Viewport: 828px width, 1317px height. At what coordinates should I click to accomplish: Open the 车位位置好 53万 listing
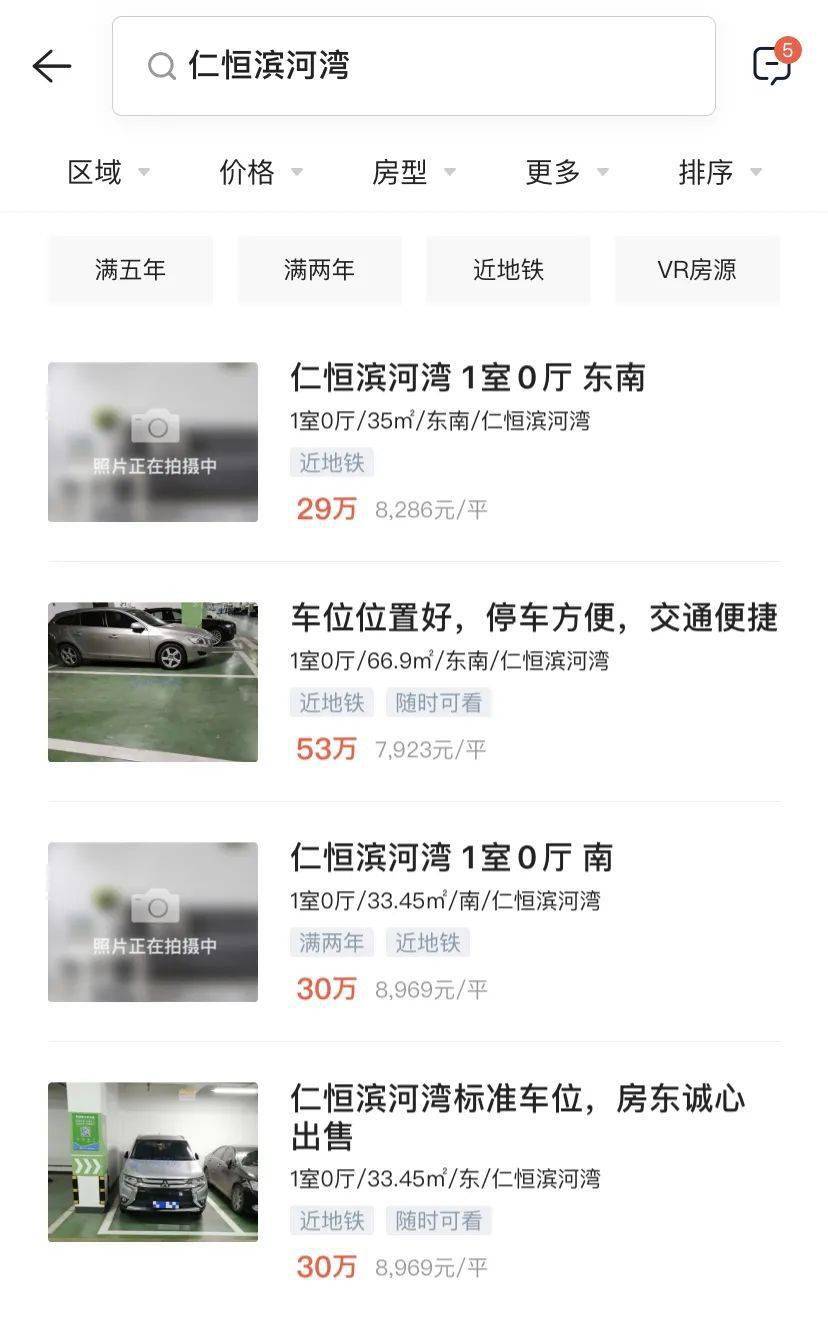click(x=533, y=618)
